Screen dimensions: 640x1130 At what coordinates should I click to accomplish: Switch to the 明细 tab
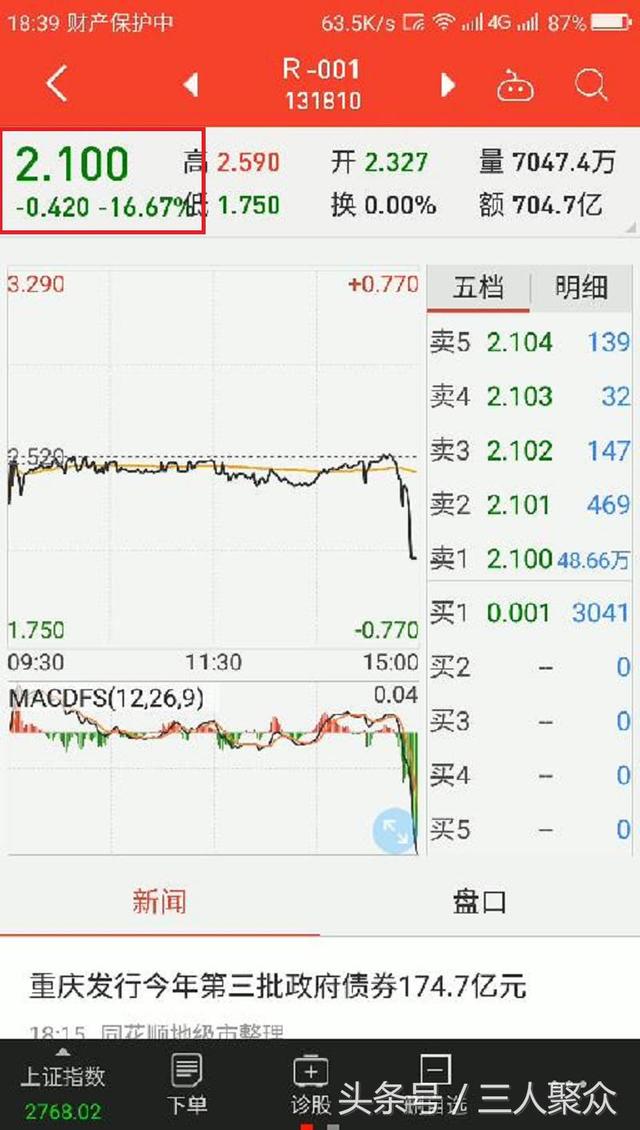coord(582,288)
